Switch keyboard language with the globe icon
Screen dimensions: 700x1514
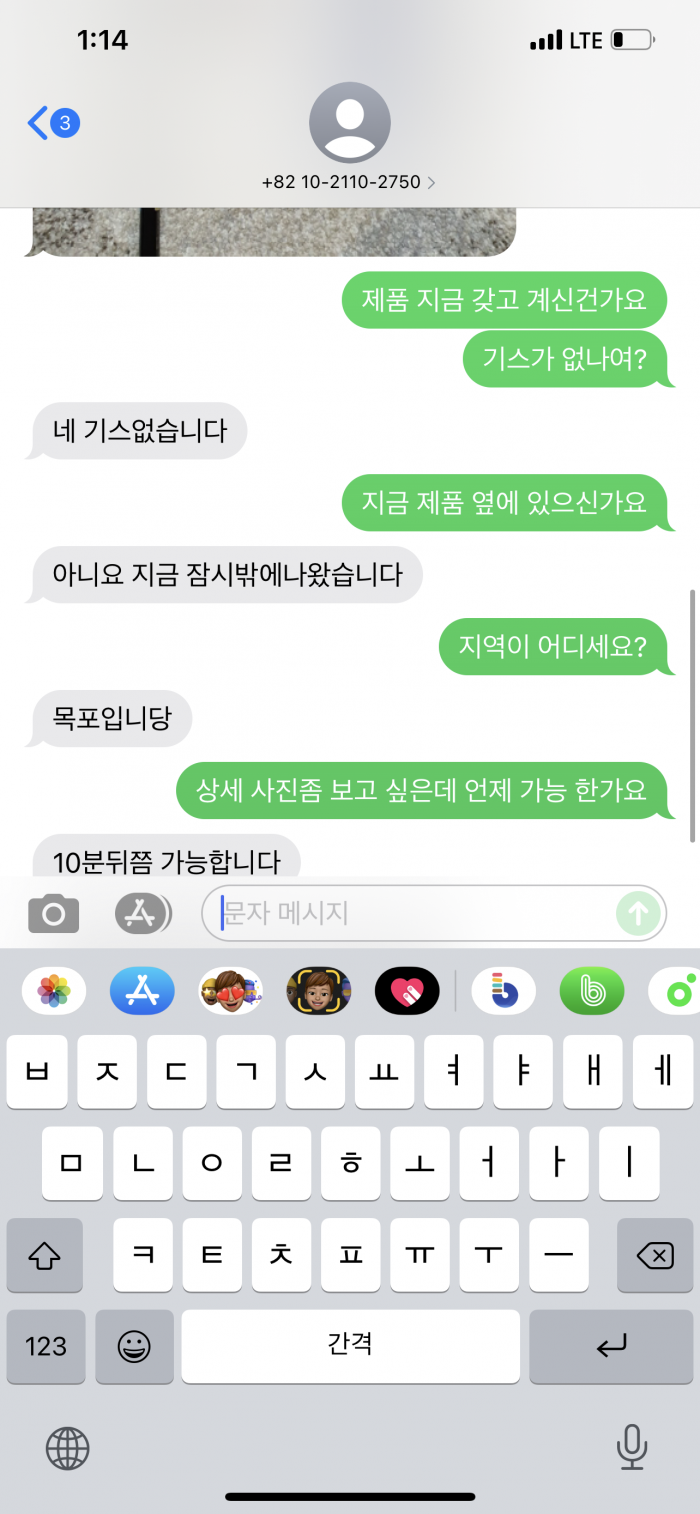coord(68,1447)
